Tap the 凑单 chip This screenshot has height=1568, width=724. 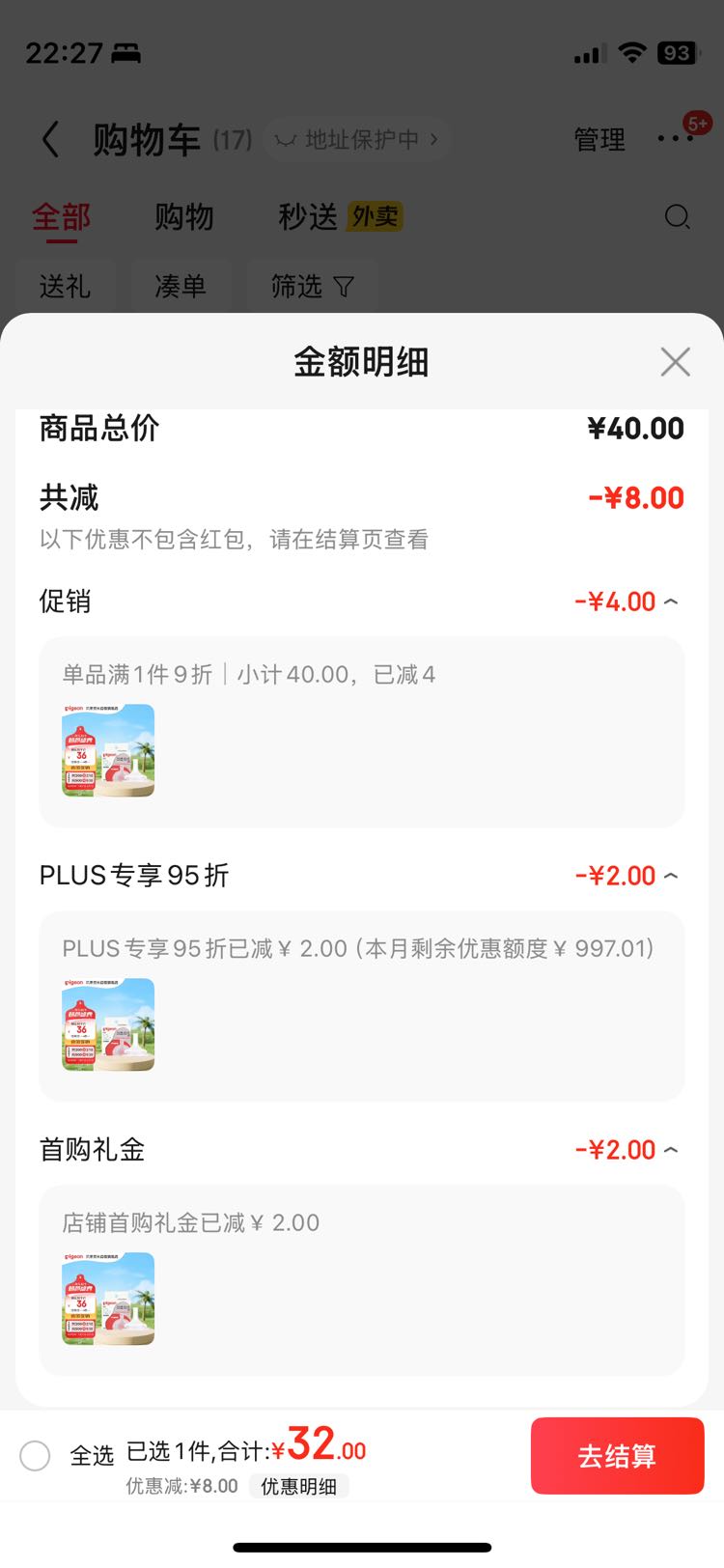[181, 286]
